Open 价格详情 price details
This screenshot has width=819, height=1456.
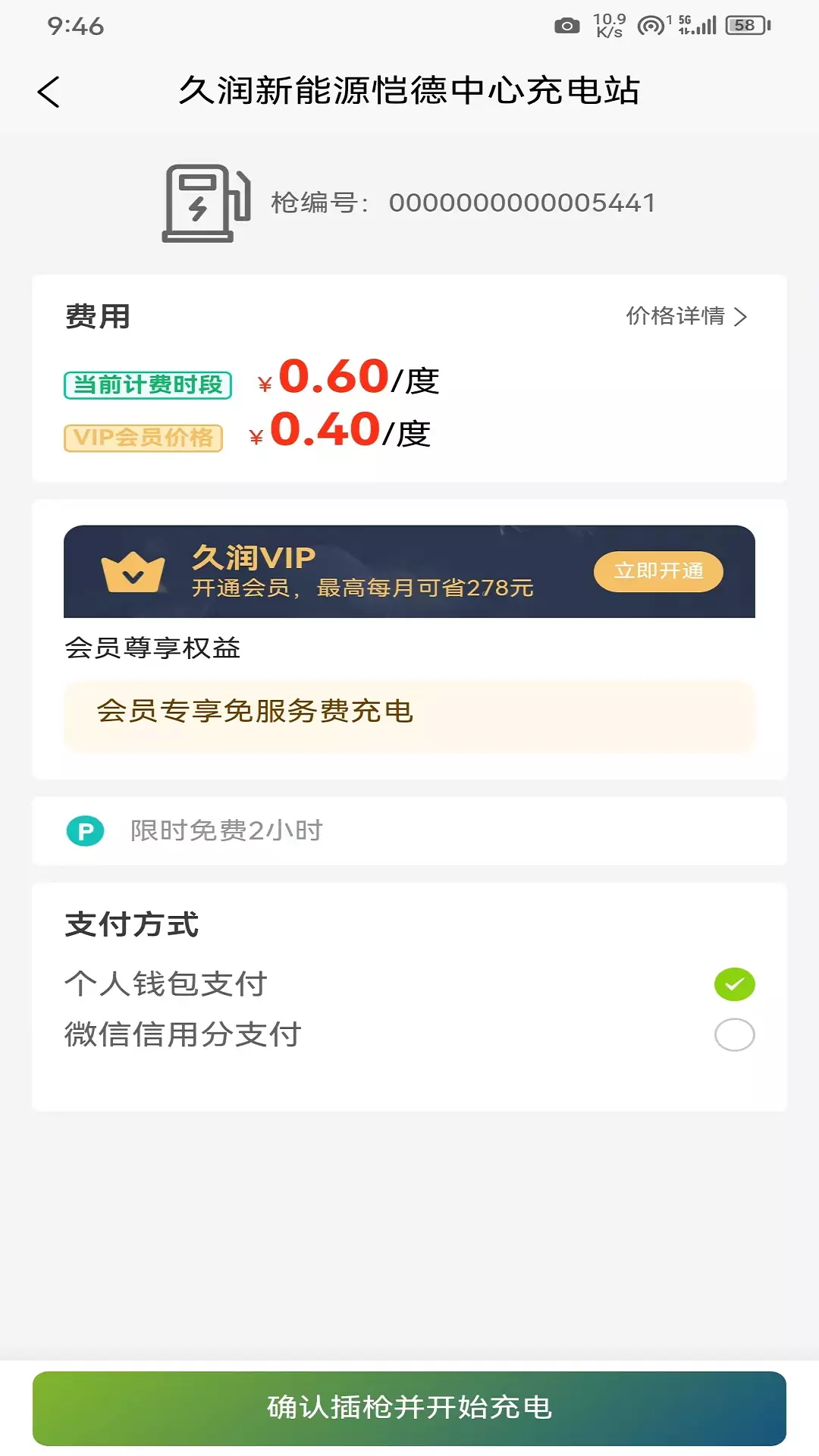tap(687, 315)
